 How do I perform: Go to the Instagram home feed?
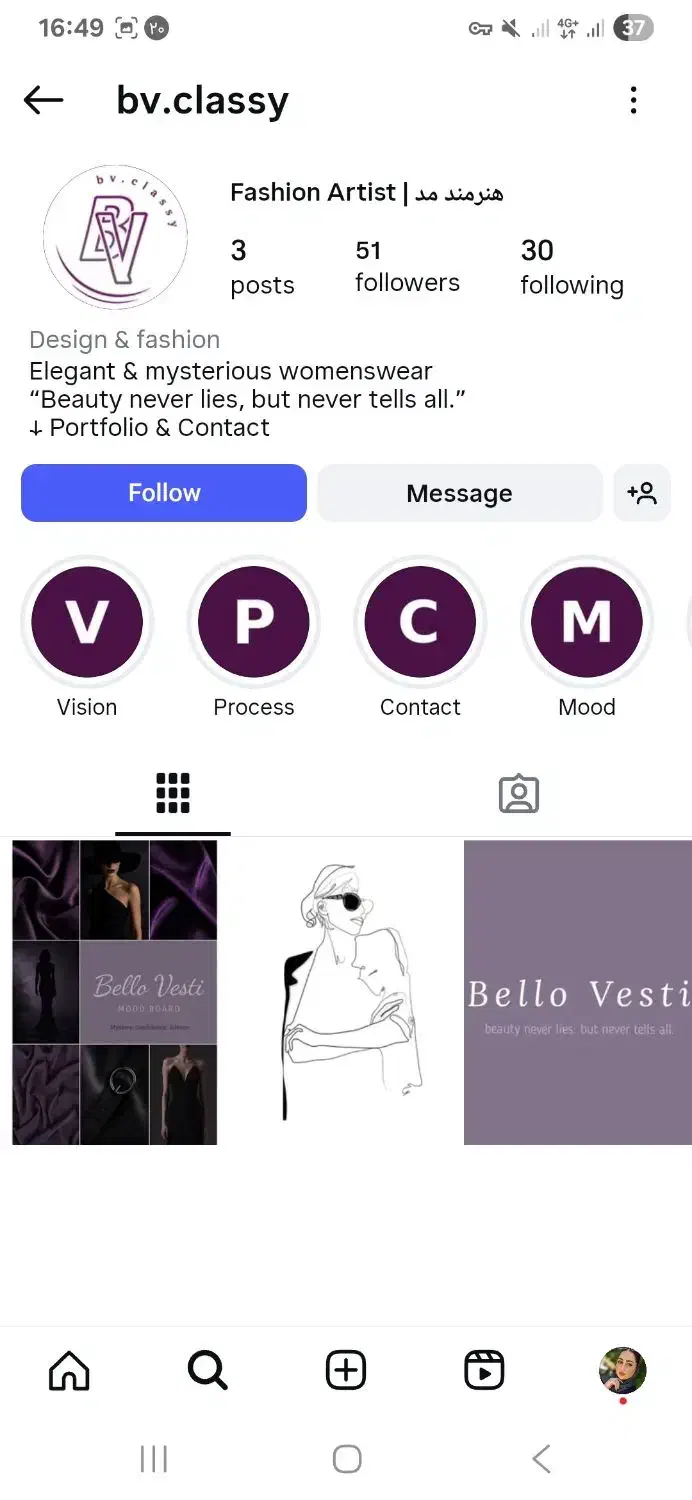click(x=69, y=1371)
